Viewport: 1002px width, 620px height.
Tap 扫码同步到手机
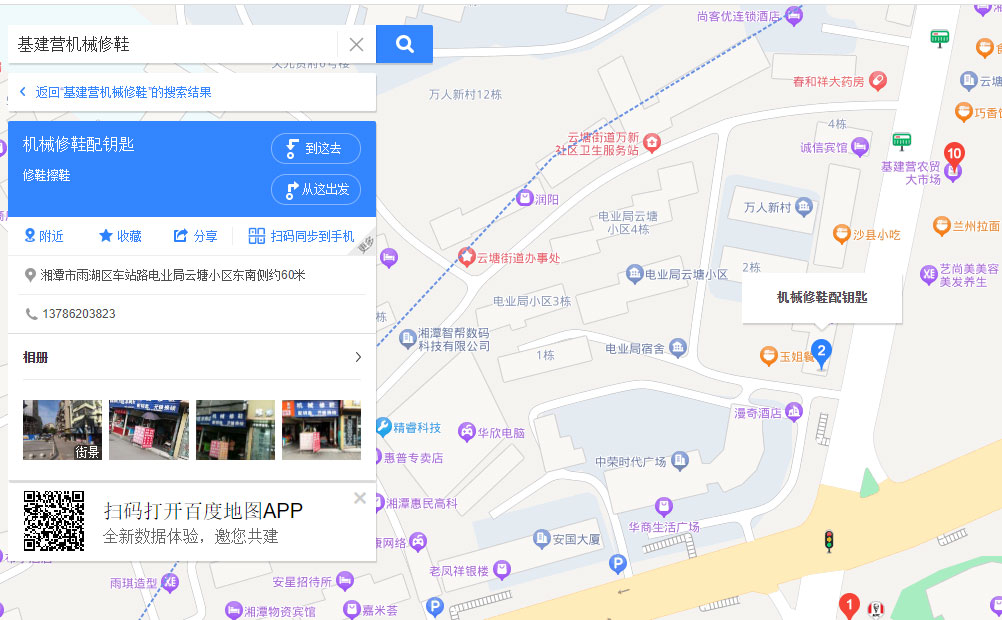[x=301, y=236]
